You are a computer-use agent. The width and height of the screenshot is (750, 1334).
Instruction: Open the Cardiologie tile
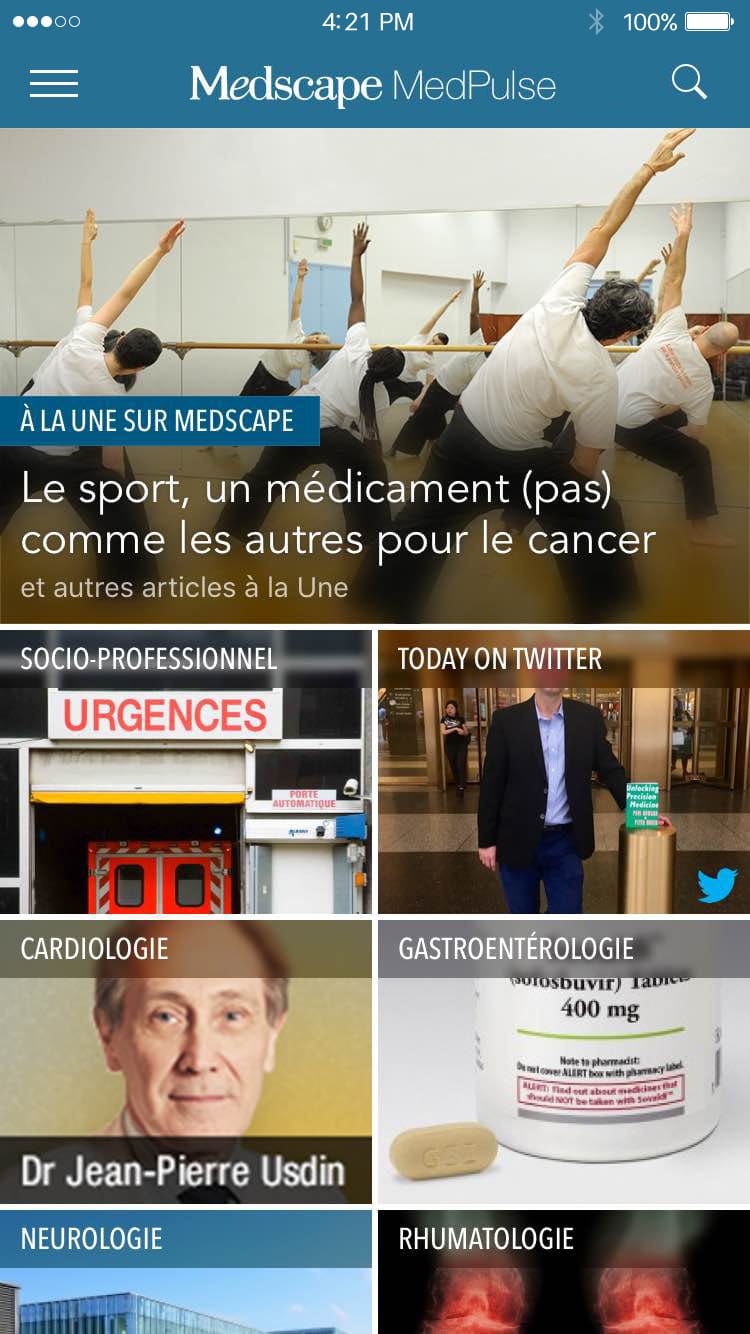185,1062
